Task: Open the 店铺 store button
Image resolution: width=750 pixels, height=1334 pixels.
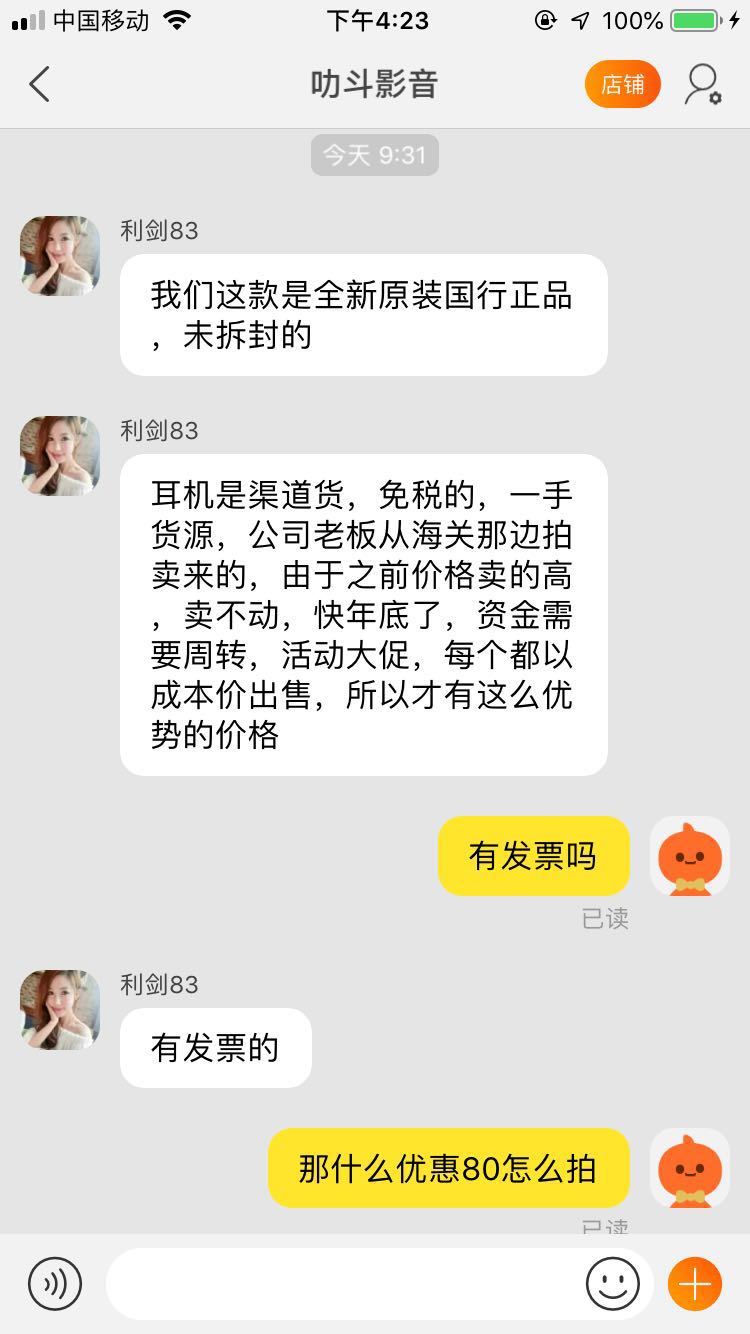Action: click(623, 85)
